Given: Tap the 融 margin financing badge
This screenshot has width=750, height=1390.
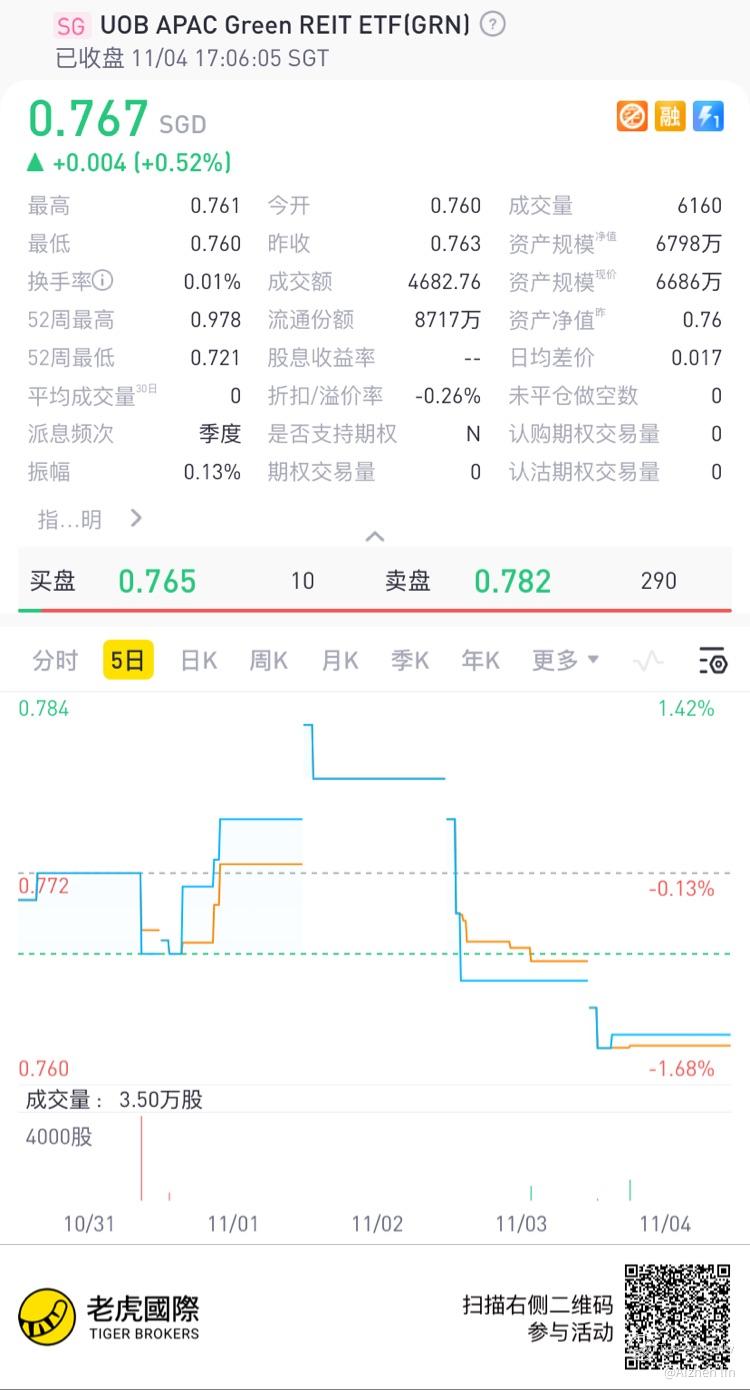Looking at the screenshot, I should [x=669, y=117].
